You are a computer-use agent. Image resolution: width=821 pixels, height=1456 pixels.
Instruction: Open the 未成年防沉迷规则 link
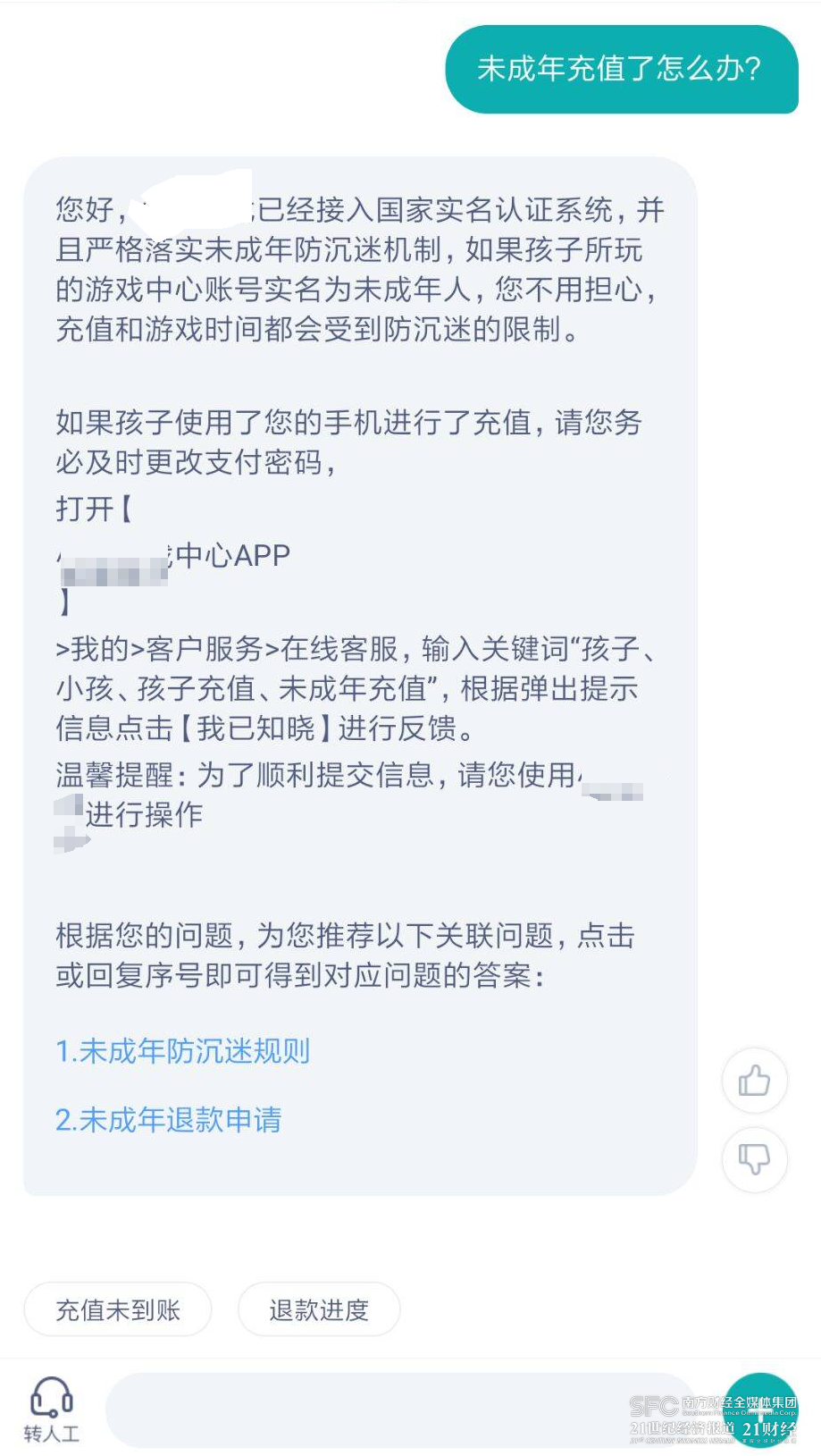[x=183, y=1051]
